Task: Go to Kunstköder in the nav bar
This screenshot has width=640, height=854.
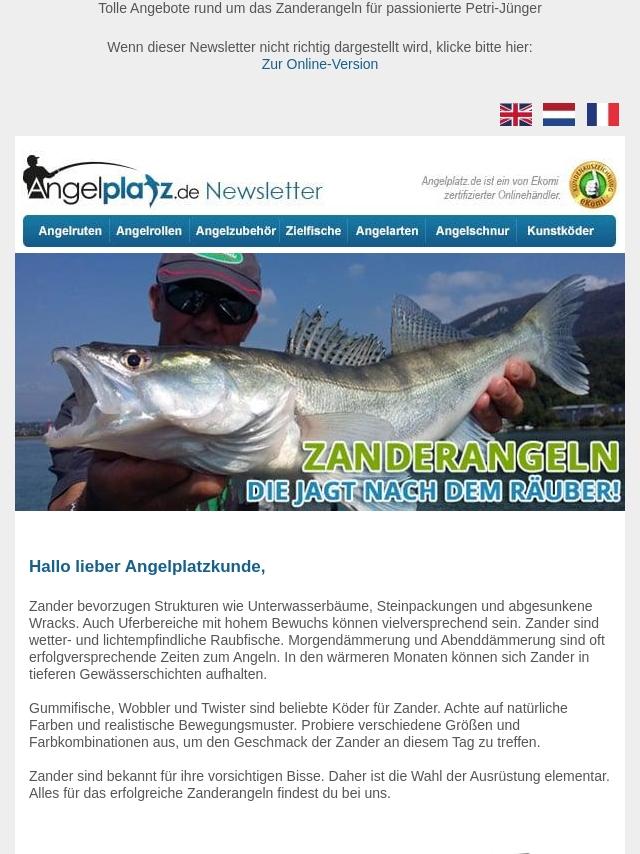Action: pyautogui.click(x=560, y=231)
